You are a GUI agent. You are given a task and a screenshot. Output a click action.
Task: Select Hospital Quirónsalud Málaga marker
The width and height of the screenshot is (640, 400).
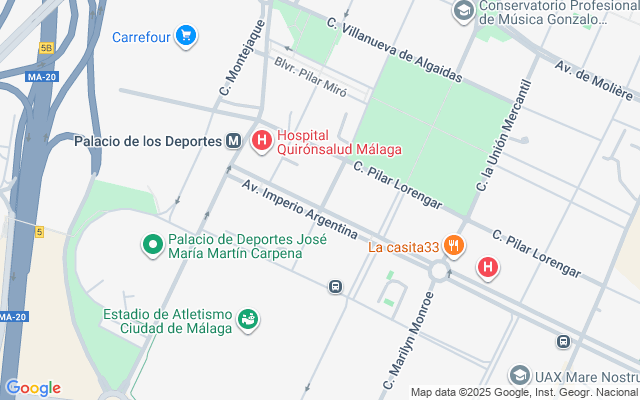click(x=263, y=141)
